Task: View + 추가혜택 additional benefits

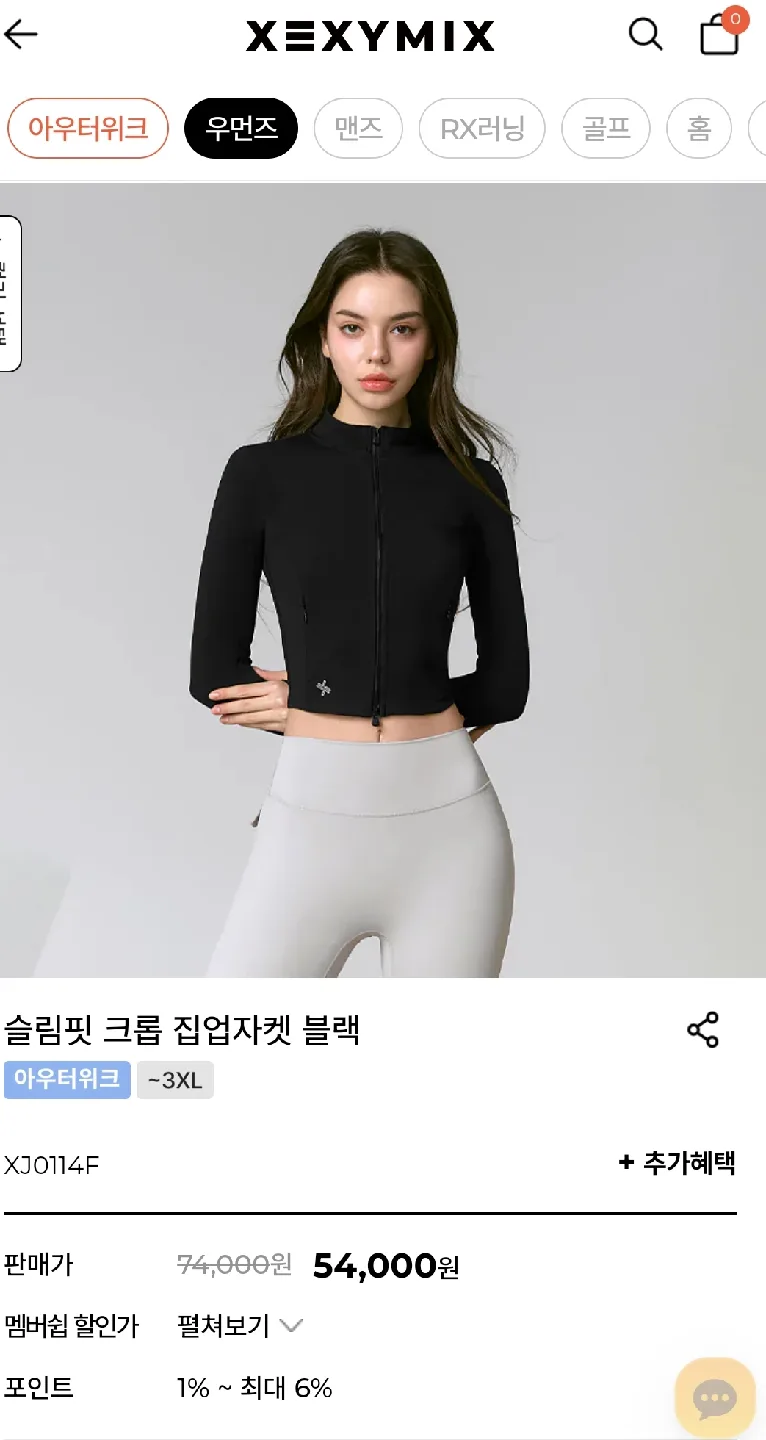Action: tap(677, 1163)
